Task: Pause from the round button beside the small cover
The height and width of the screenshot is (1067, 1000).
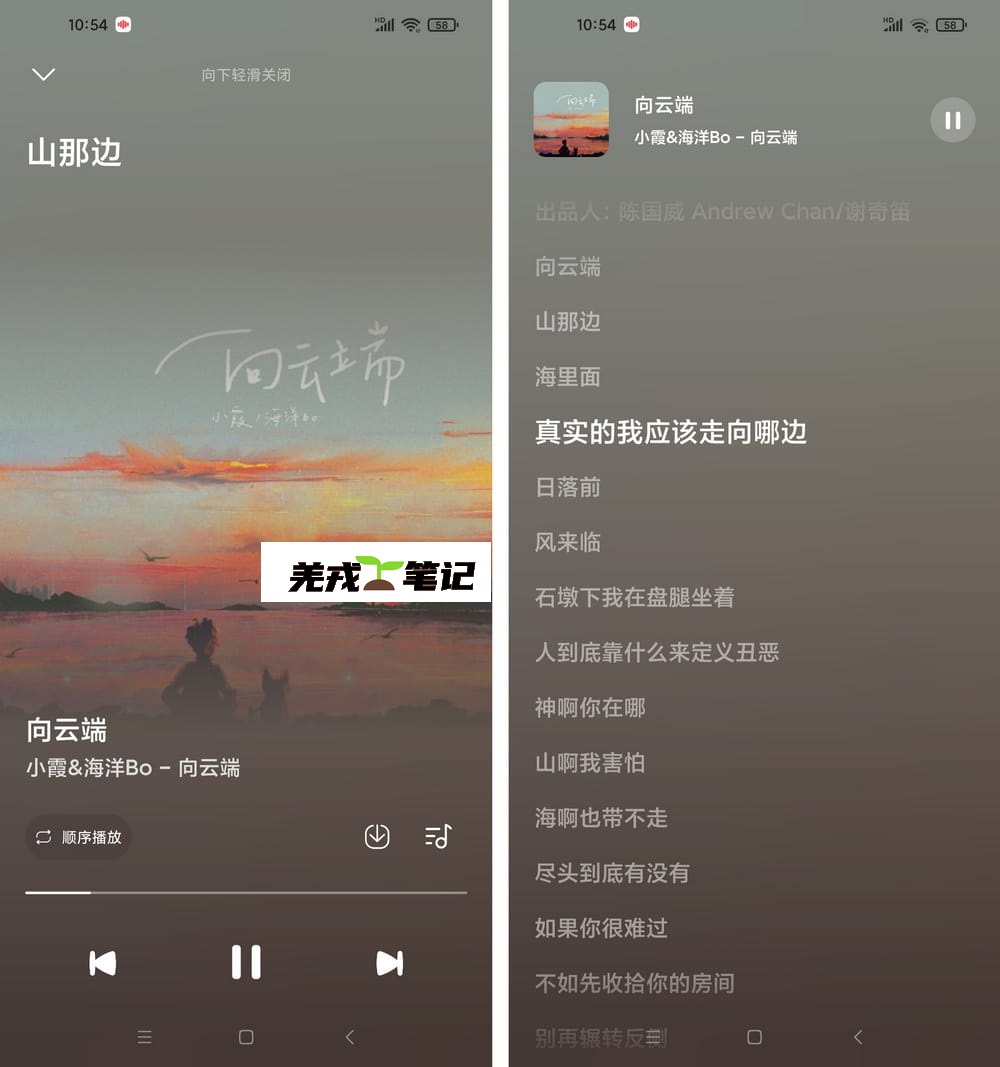Action: pos(952,120)
